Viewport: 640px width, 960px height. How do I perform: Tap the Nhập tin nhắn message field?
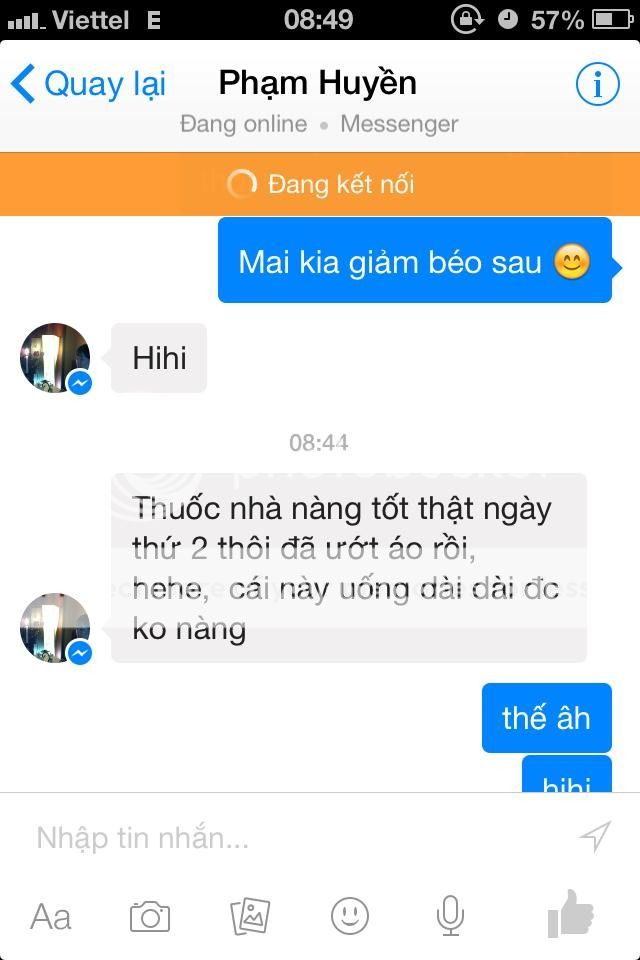(x=290, y=838)
